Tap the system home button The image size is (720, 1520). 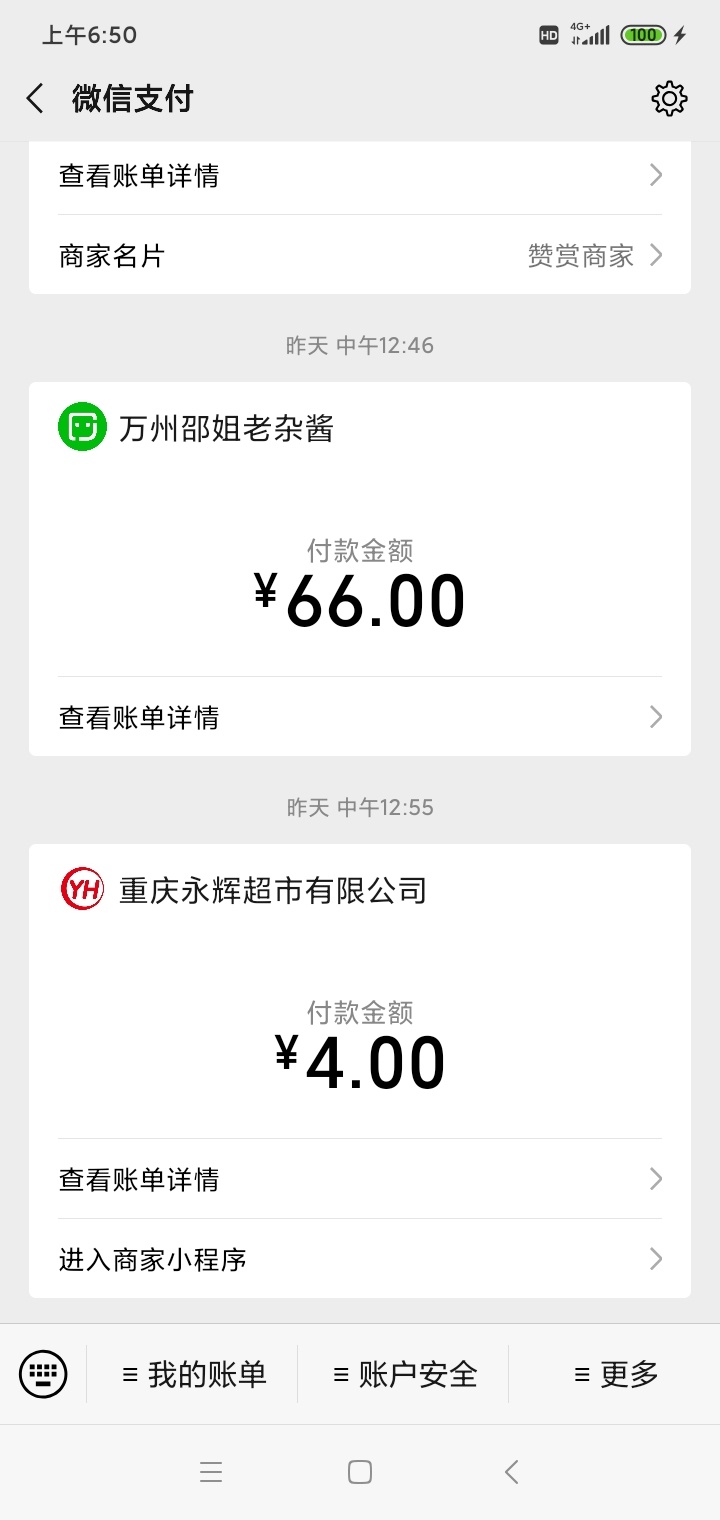tap(360, 1472)
